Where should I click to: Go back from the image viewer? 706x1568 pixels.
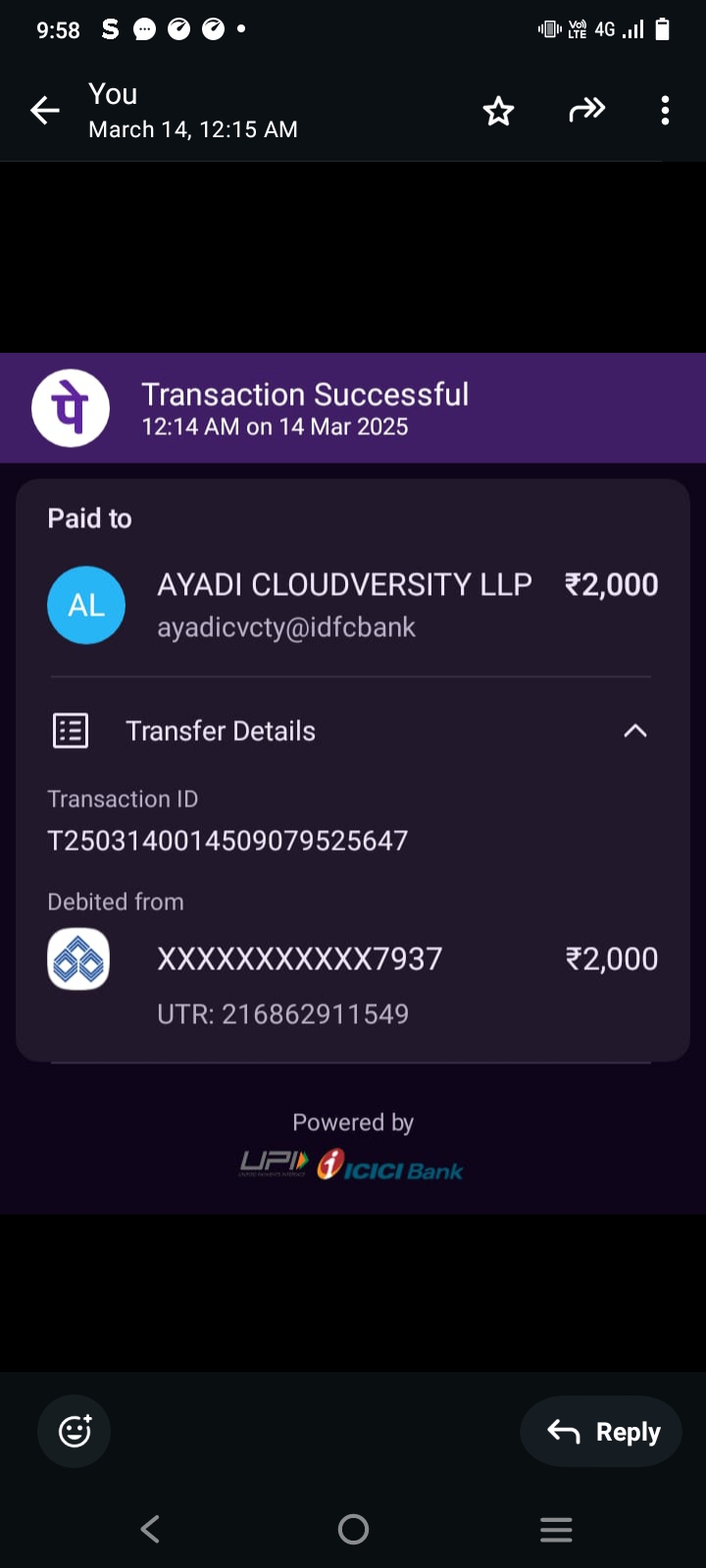45,111
